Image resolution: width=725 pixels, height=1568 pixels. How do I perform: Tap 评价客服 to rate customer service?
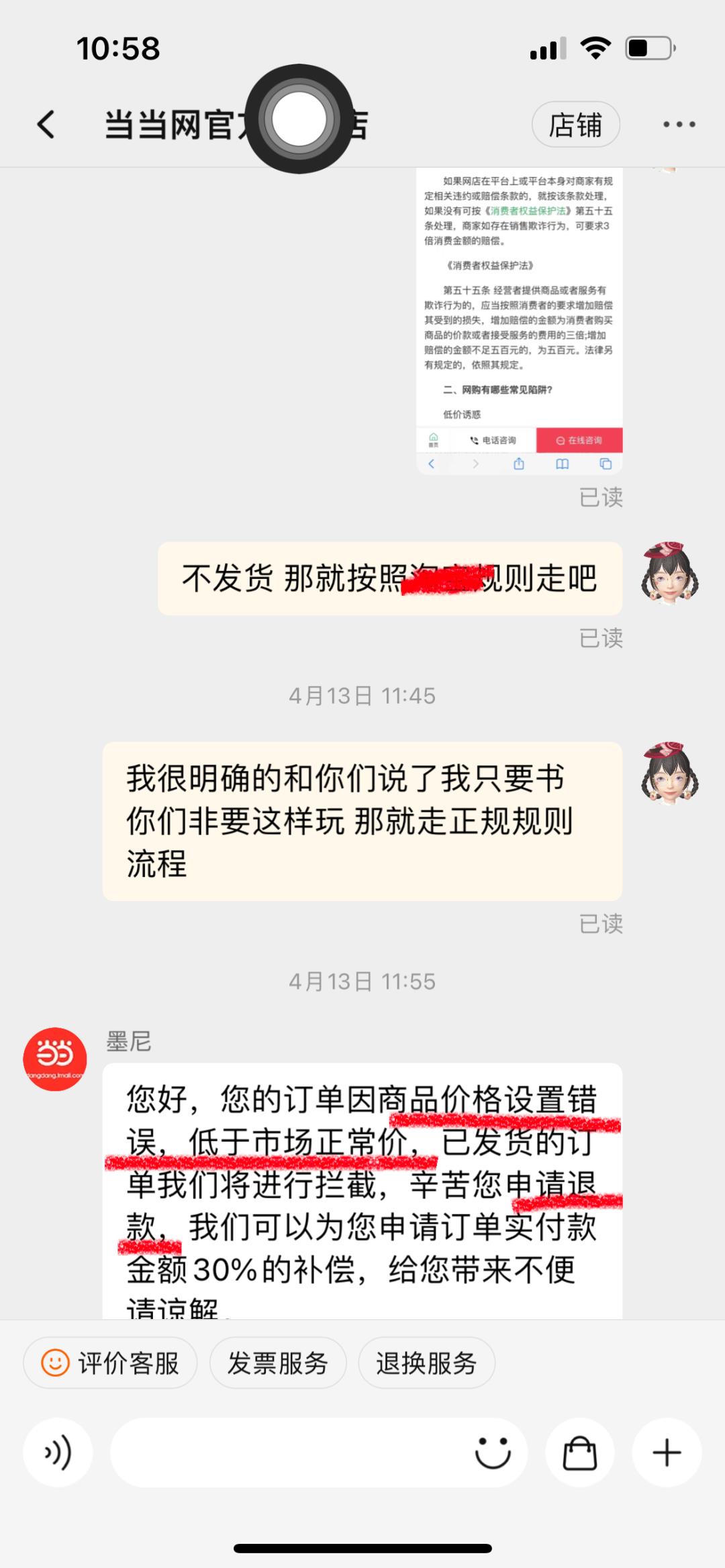(x=111, y=1363)
